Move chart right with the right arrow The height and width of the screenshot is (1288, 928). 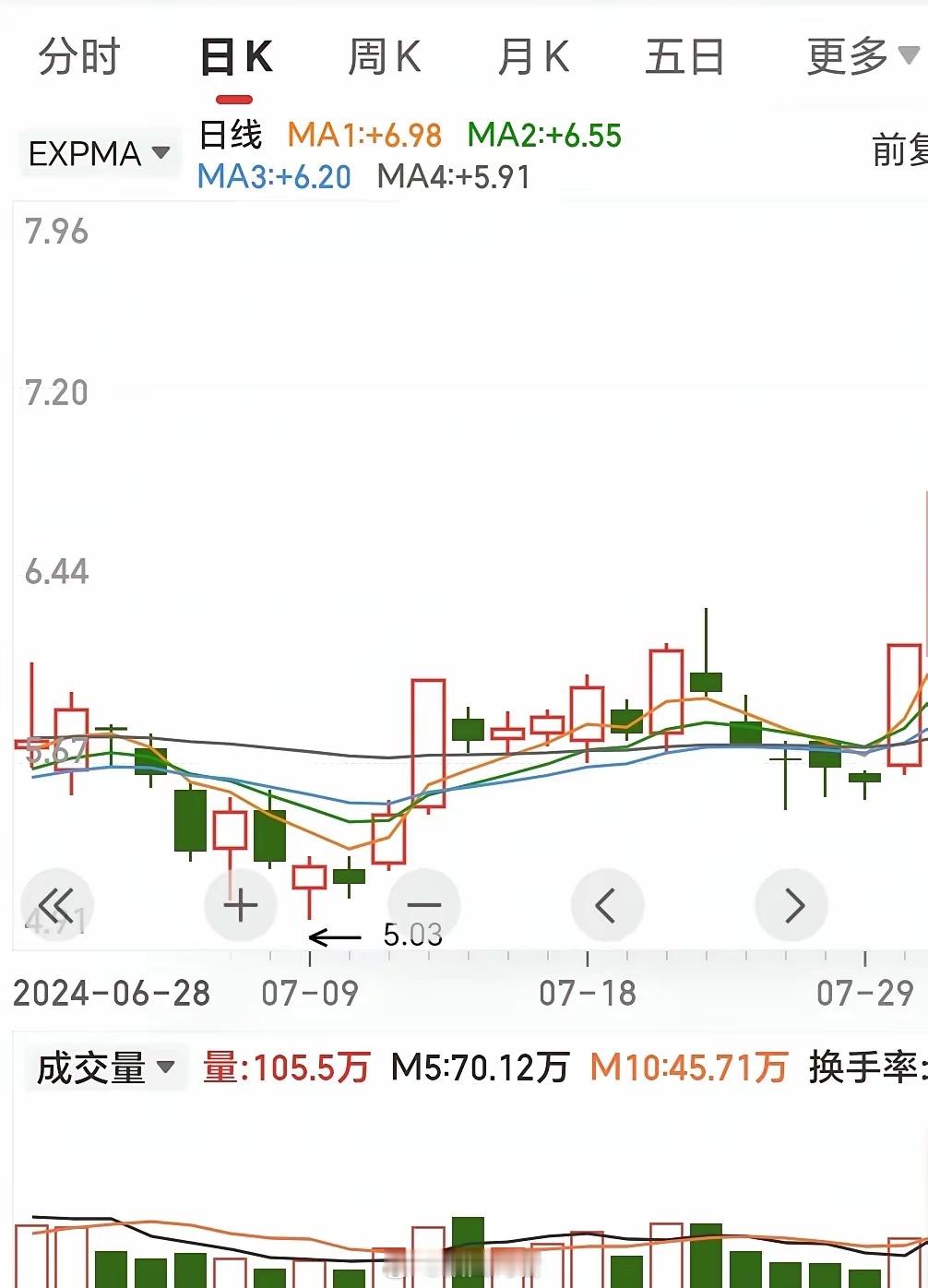coord(791,904)
